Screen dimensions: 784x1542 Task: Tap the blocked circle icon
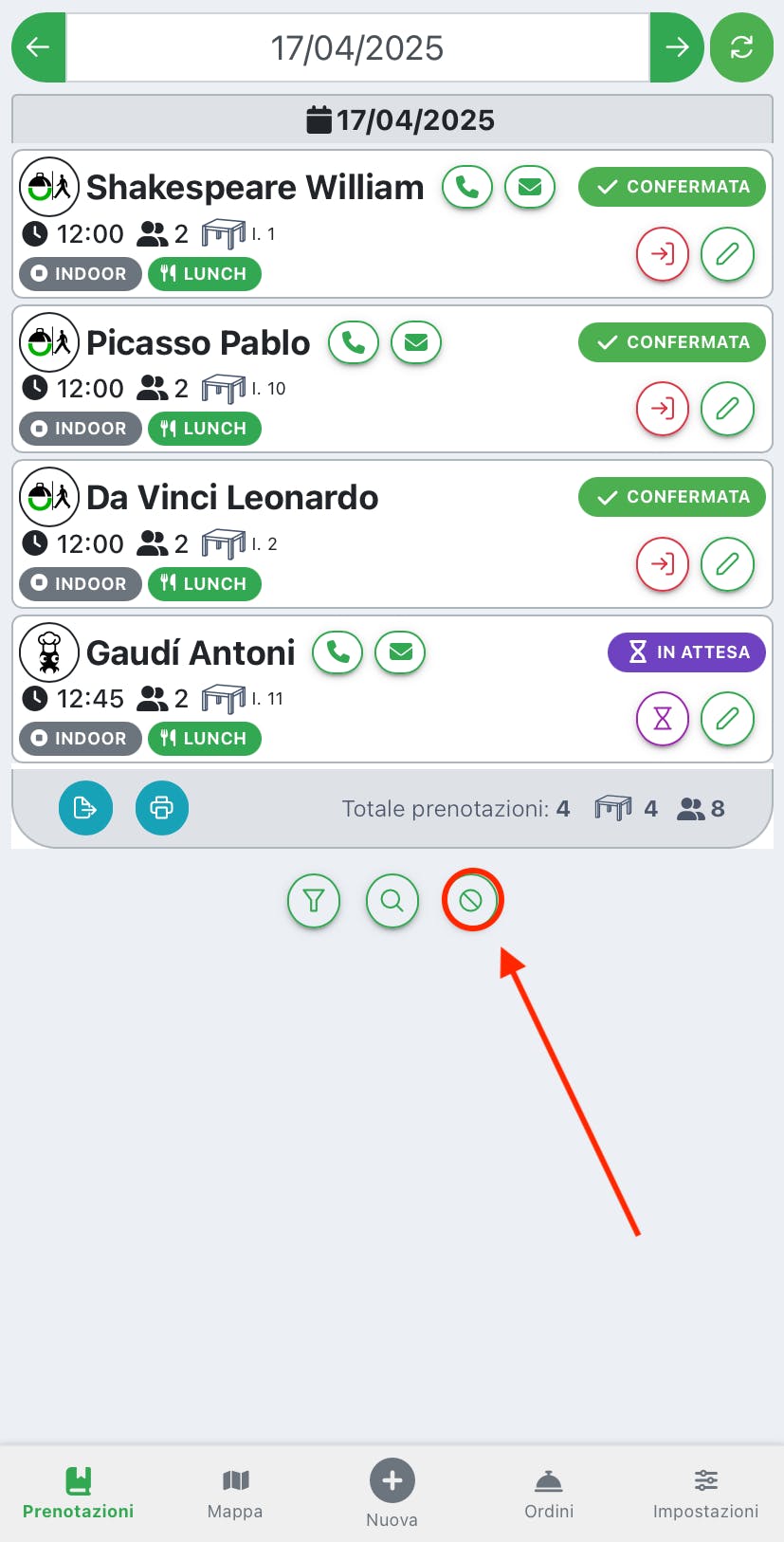(x=471, y=900)
